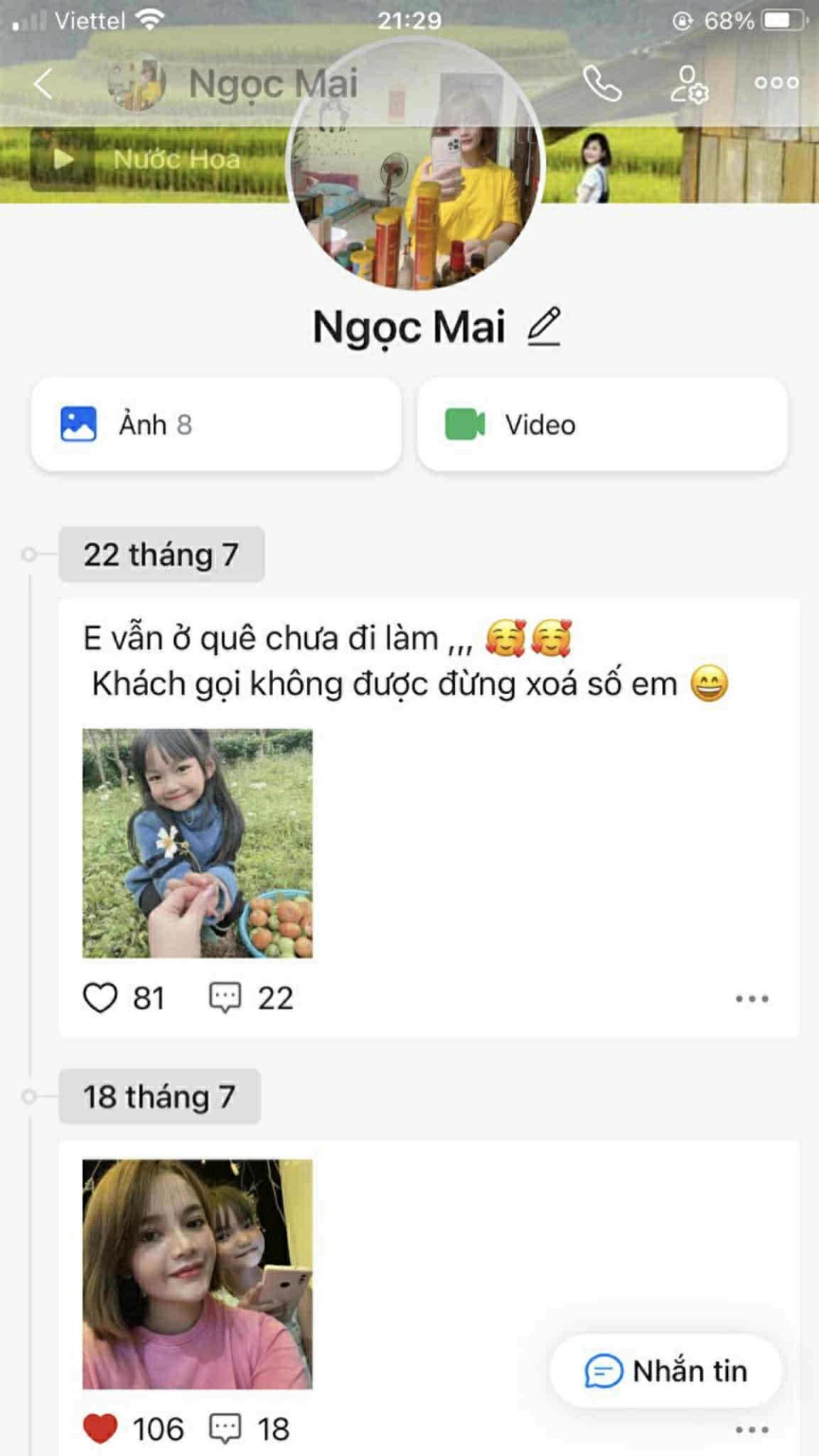Image resolution: width=819 pixels, height=1456 pixels.
Task: Open the selfie in the 18 tháng 7 post
Action: (197, 1274)
